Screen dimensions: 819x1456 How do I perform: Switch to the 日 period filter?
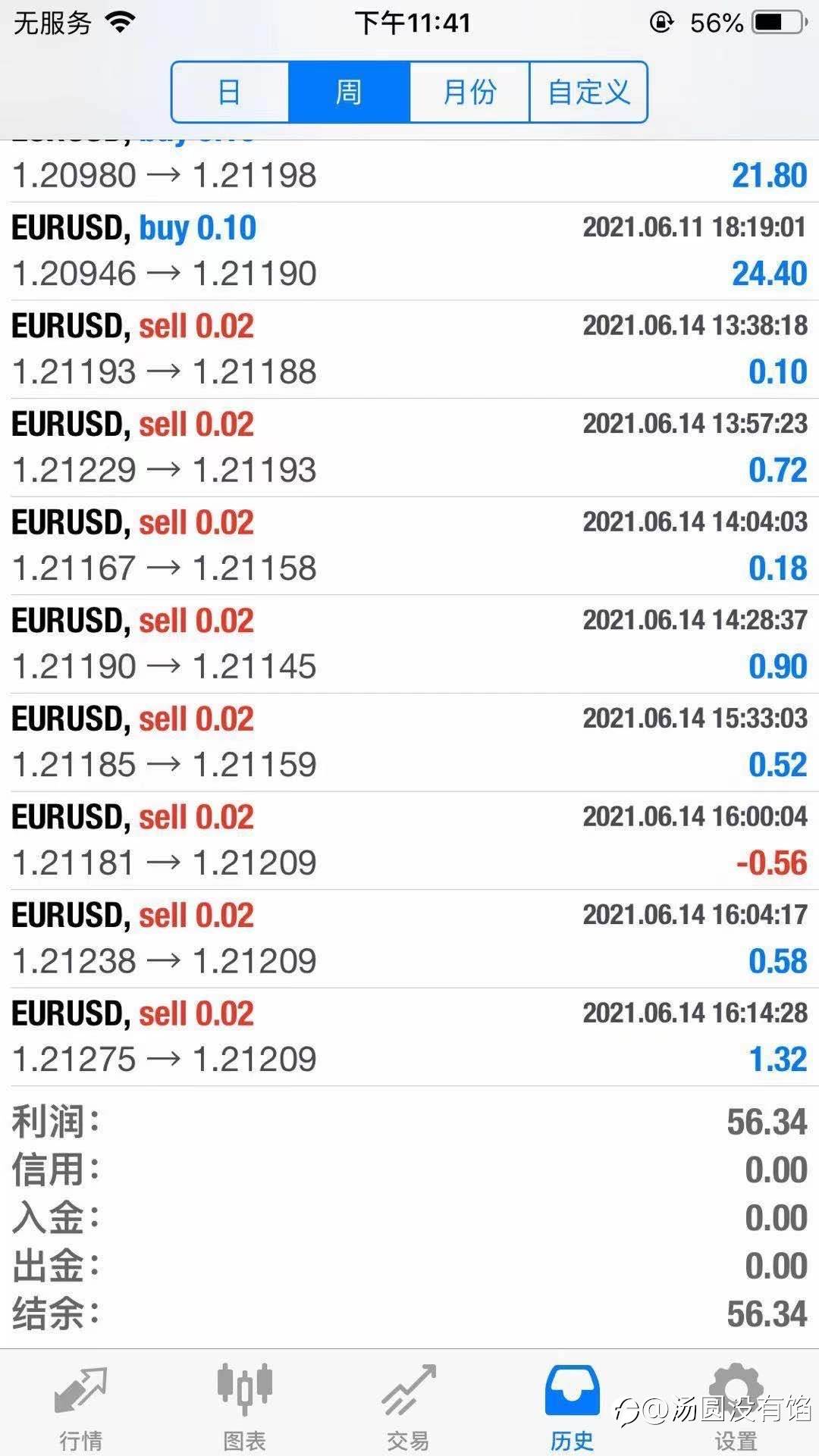click(231, 92)
